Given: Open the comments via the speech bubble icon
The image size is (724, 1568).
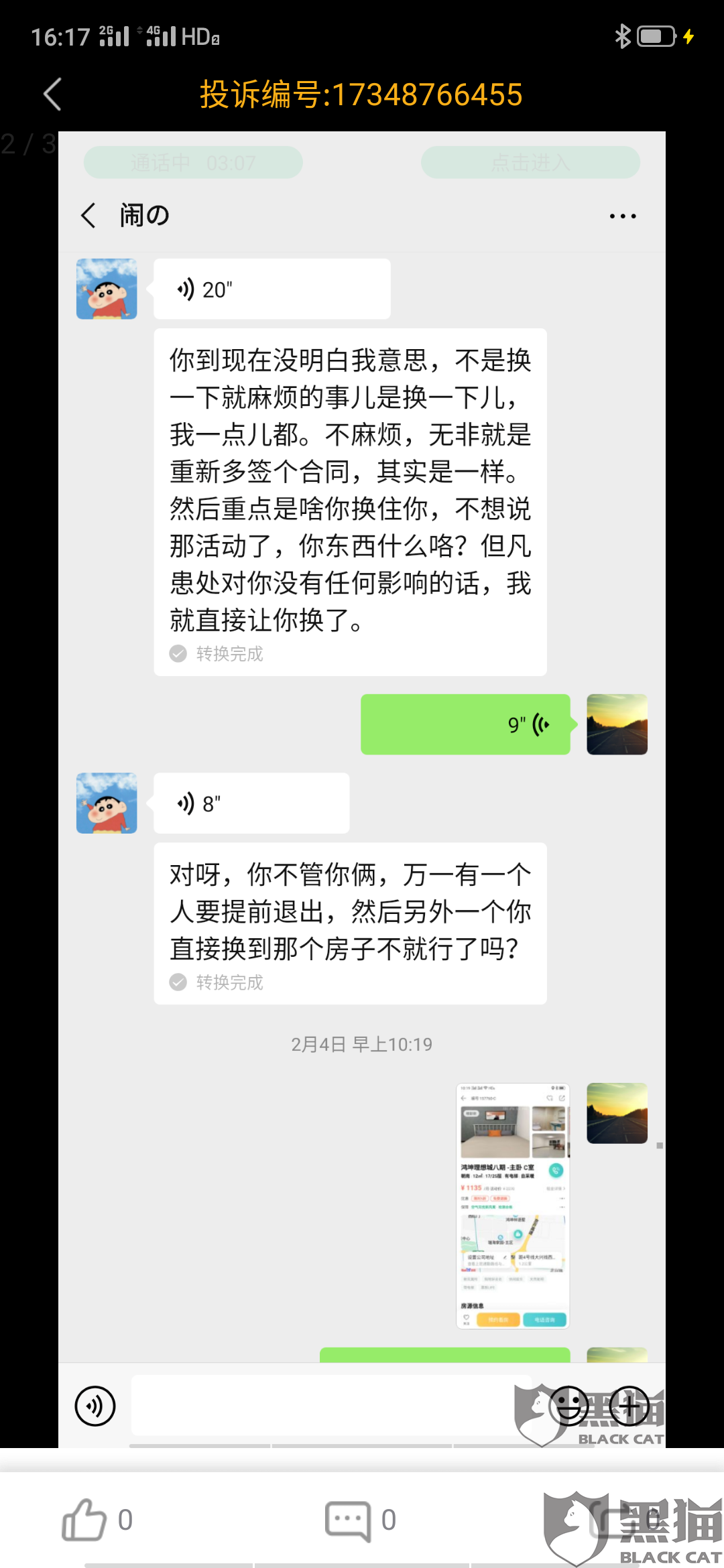Looking at the screenshot, I should pos(348,1521).
